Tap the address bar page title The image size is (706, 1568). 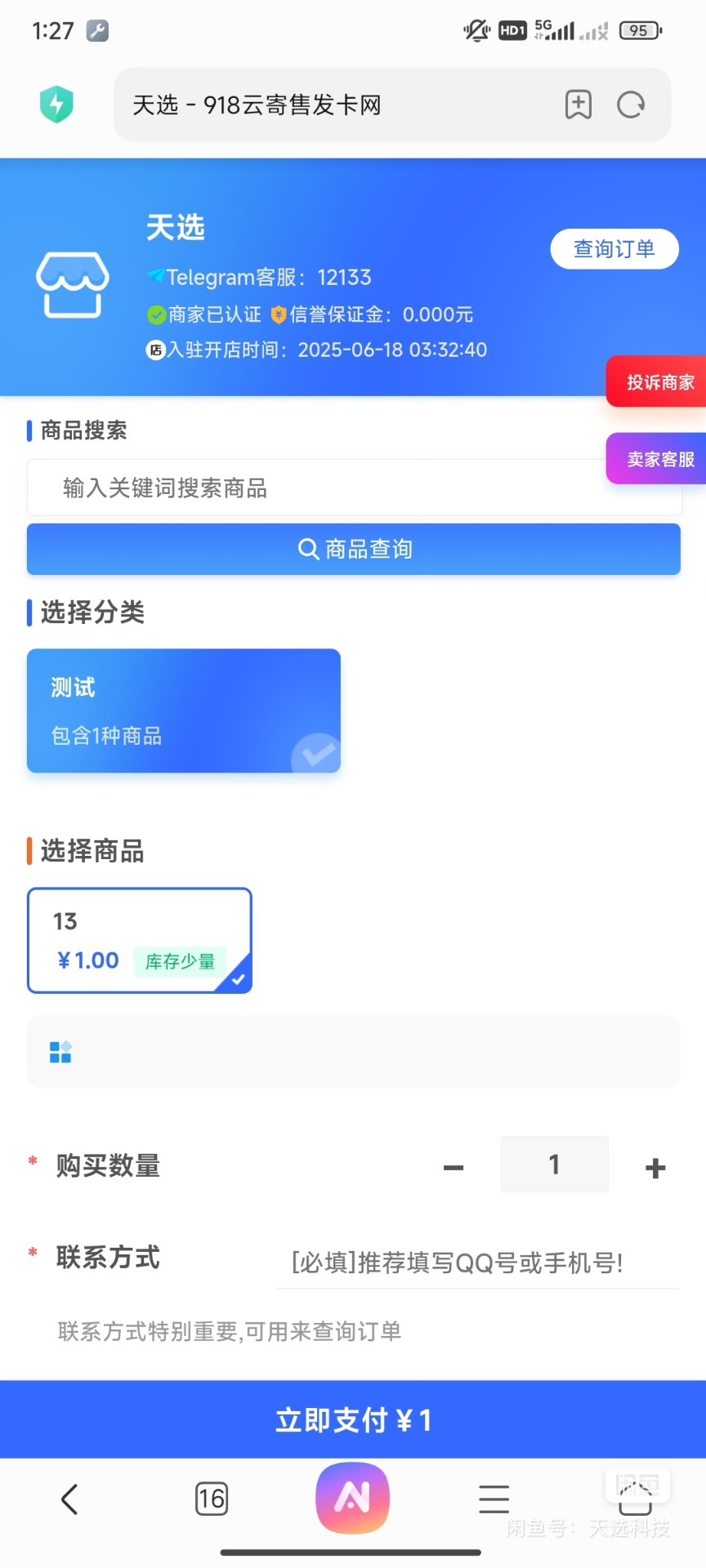pos(257,105)
